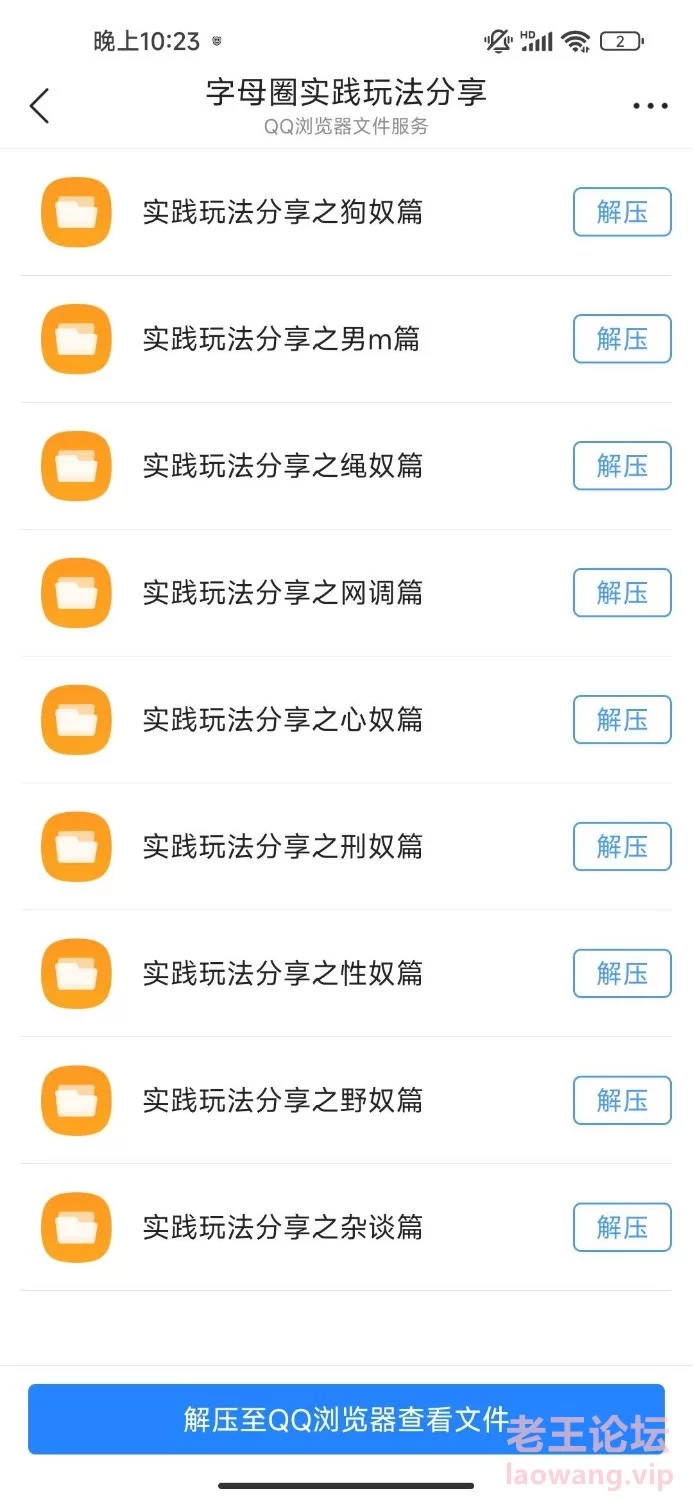Select the blue 解压至QQ浏览器查看文件 button
Viewport: 693px width, 1500px height.
point(346,1419)
